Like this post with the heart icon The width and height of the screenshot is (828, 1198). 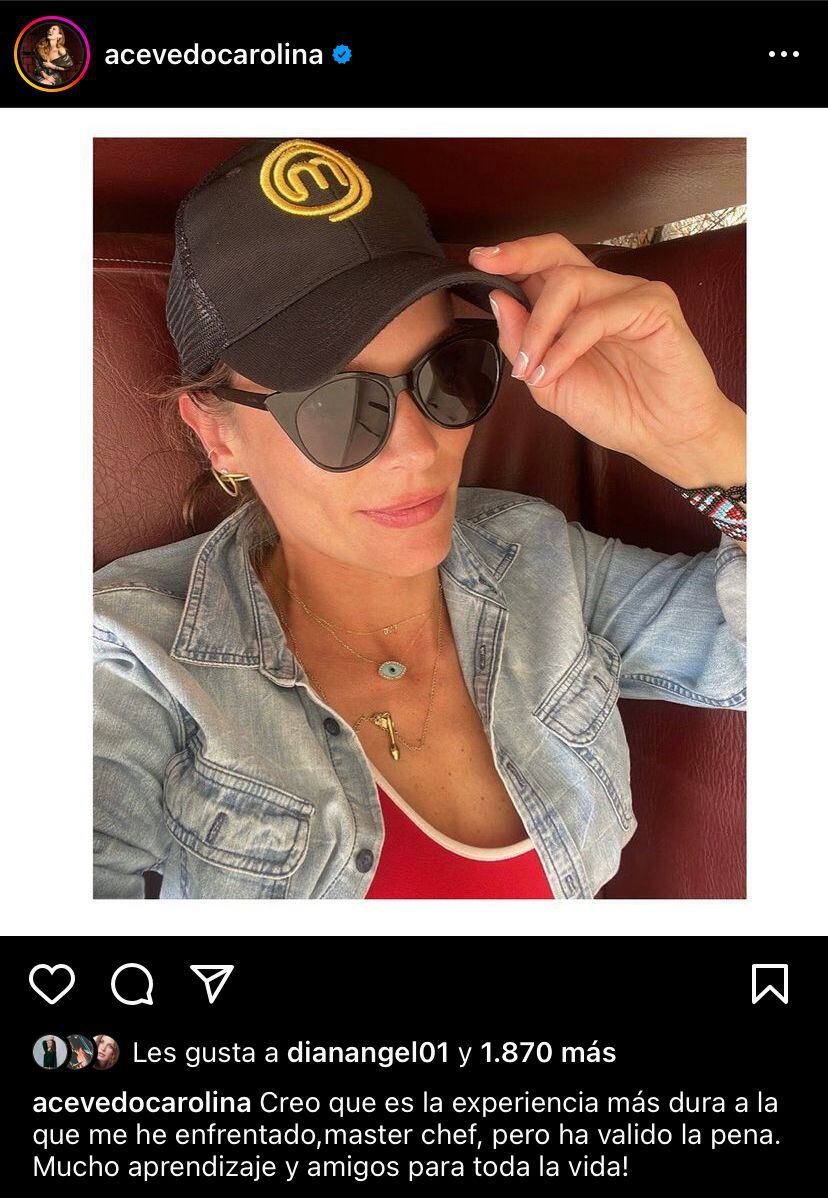pyautogui.click(x=52, y=984)
